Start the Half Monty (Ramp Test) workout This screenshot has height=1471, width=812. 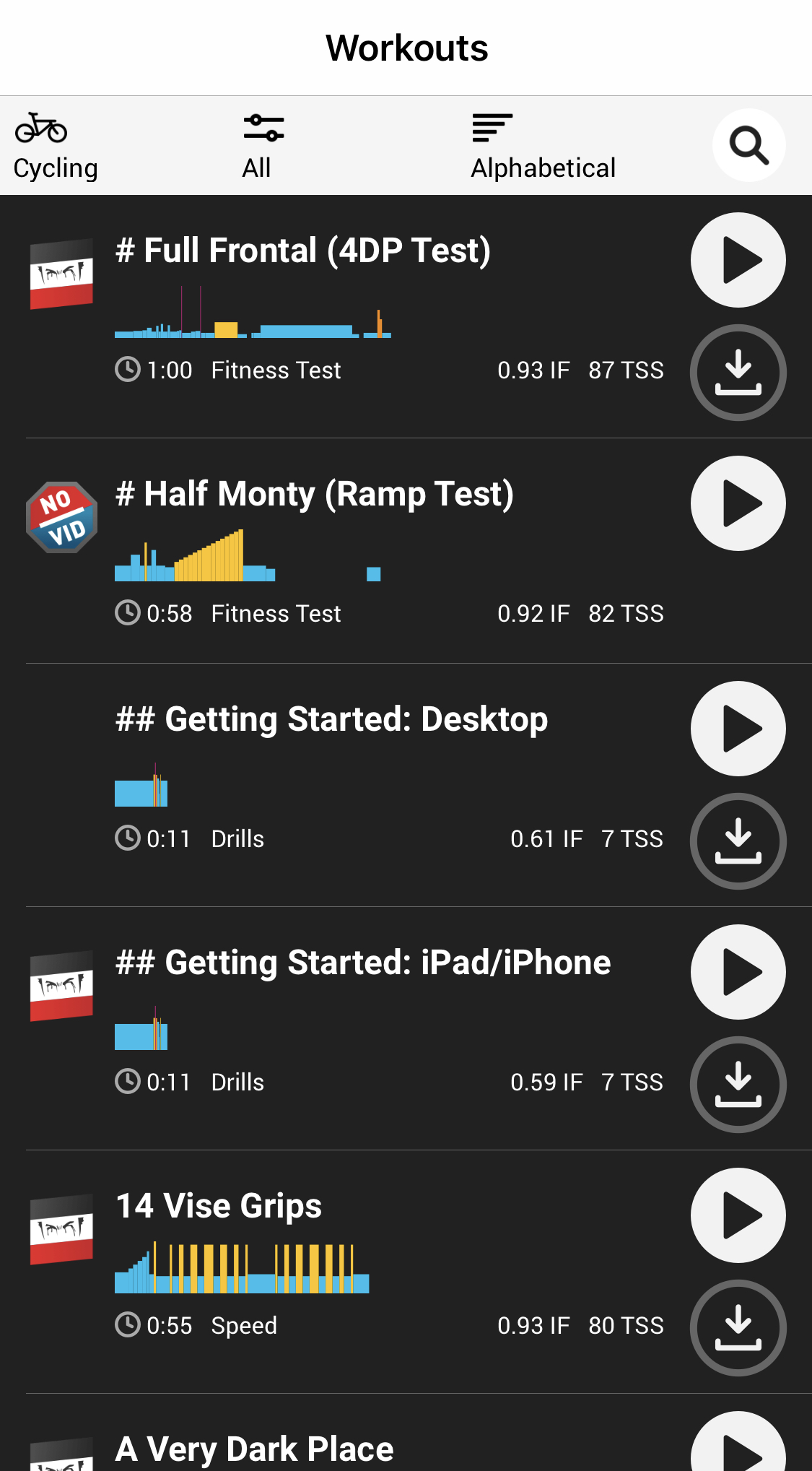[x=738, y=503]
